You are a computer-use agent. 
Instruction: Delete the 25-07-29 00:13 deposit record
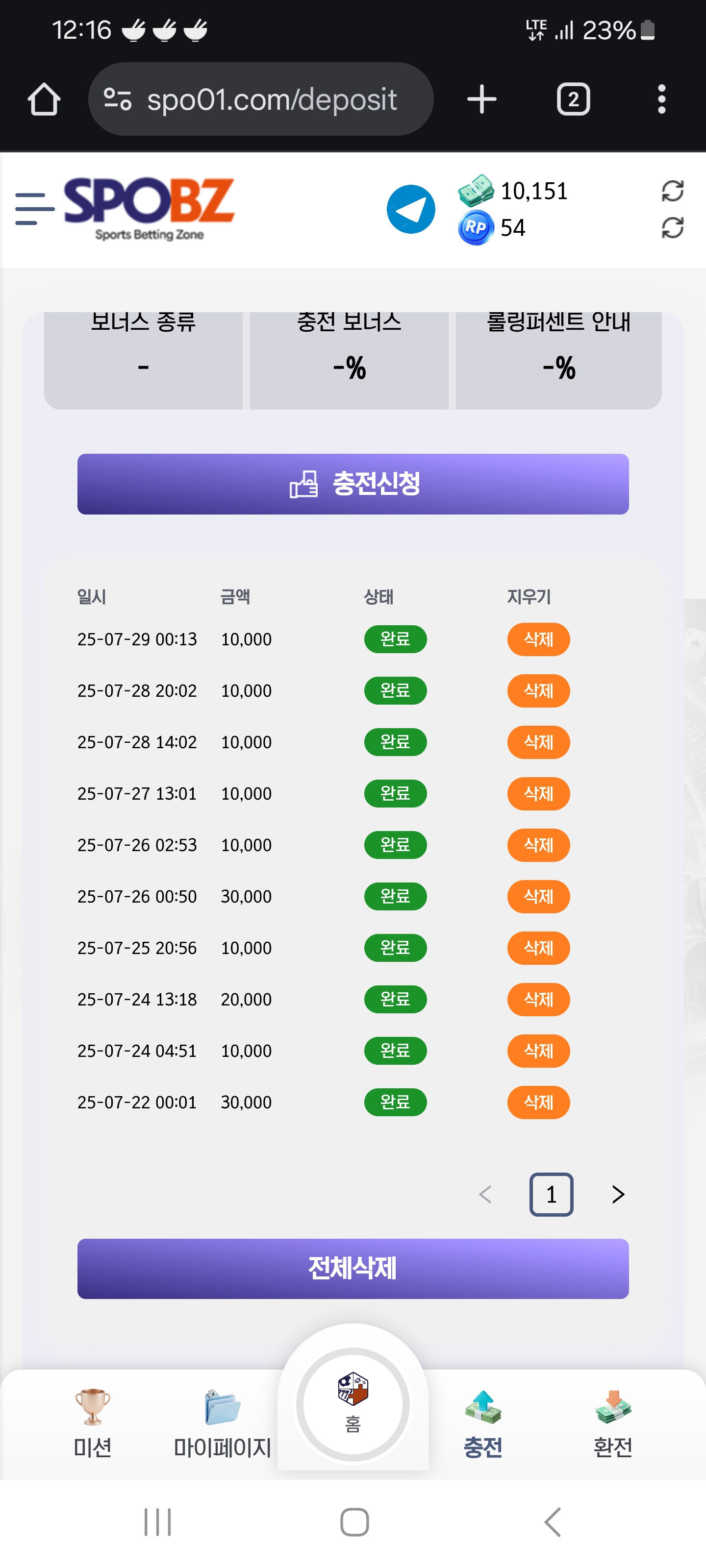(538, 639)
